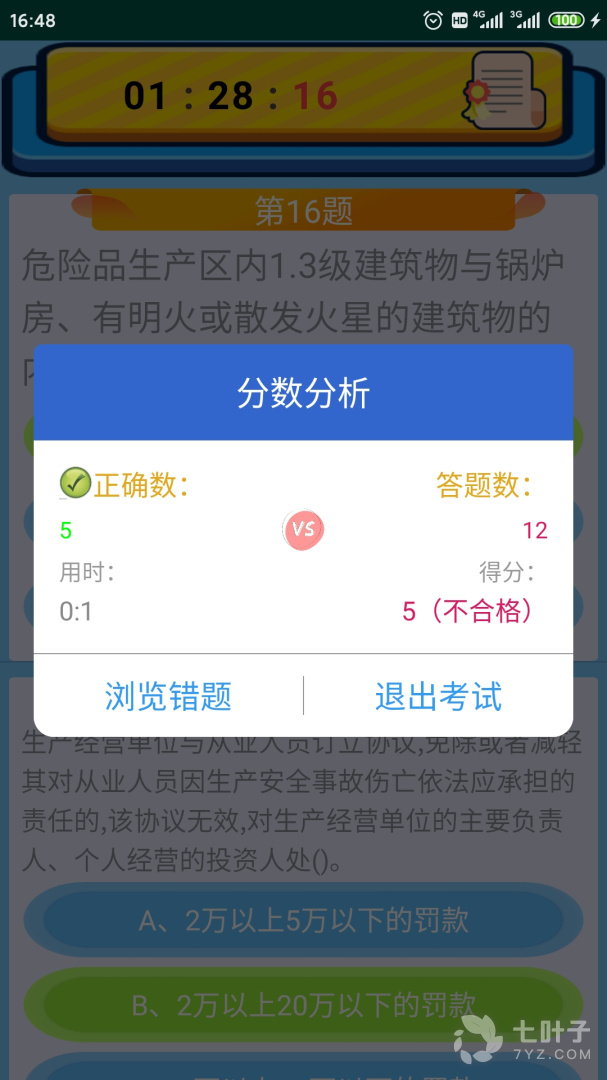Open the answer sheet icon beside the timer

point(507,94)
